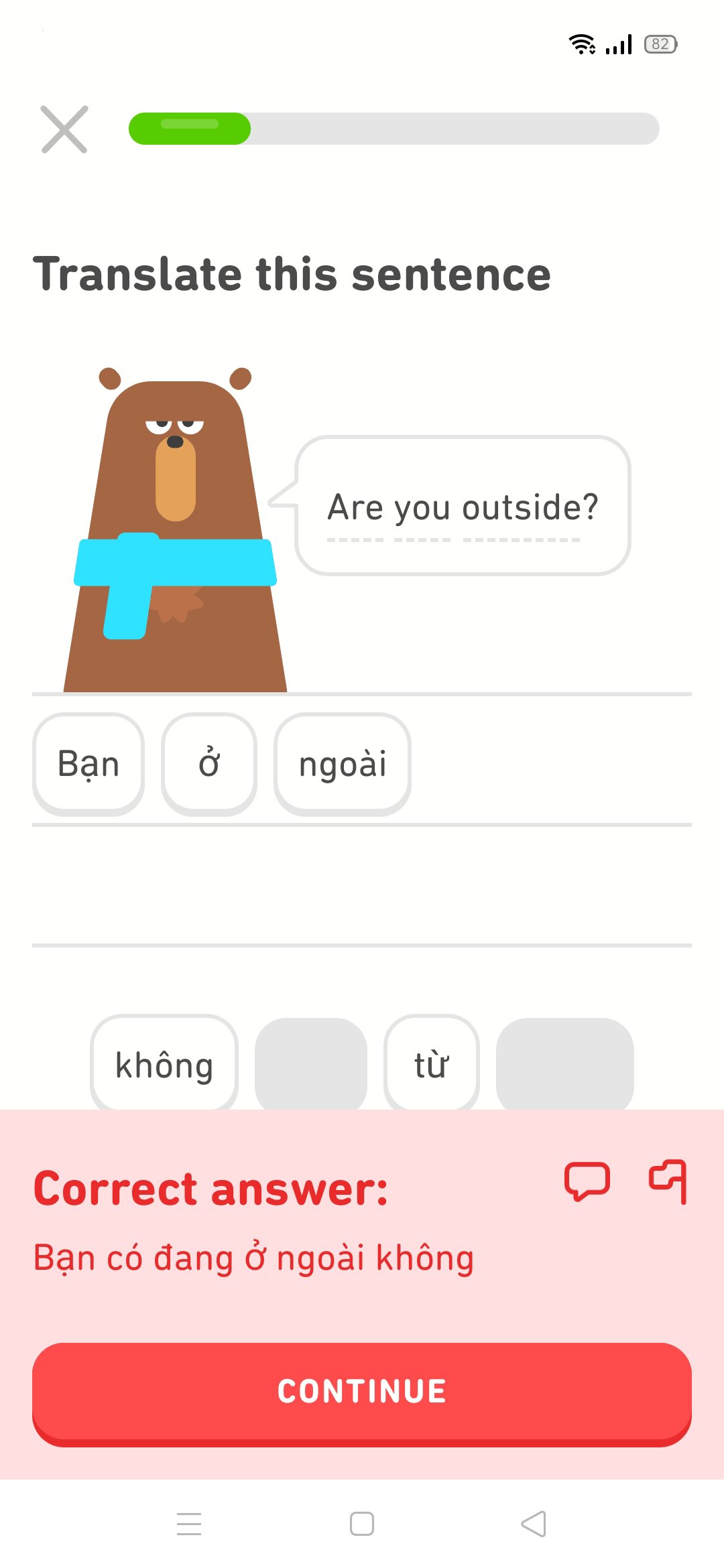This screenshot has width=724, height=1568.
Task: Tap the red CONTINUE button
Action: [362, 1392]
